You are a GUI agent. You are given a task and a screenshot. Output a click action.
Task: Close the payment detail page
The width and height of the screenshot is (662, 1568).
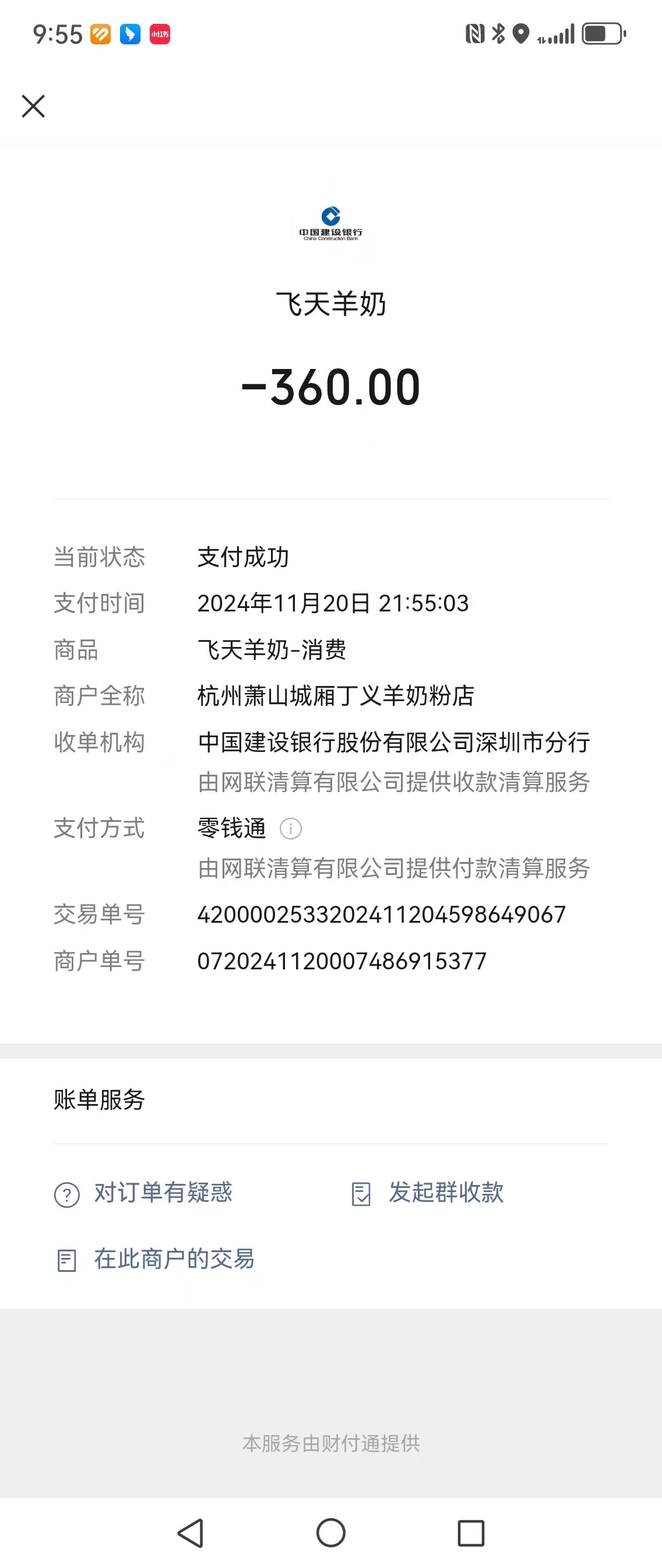[x=33, y=106]
